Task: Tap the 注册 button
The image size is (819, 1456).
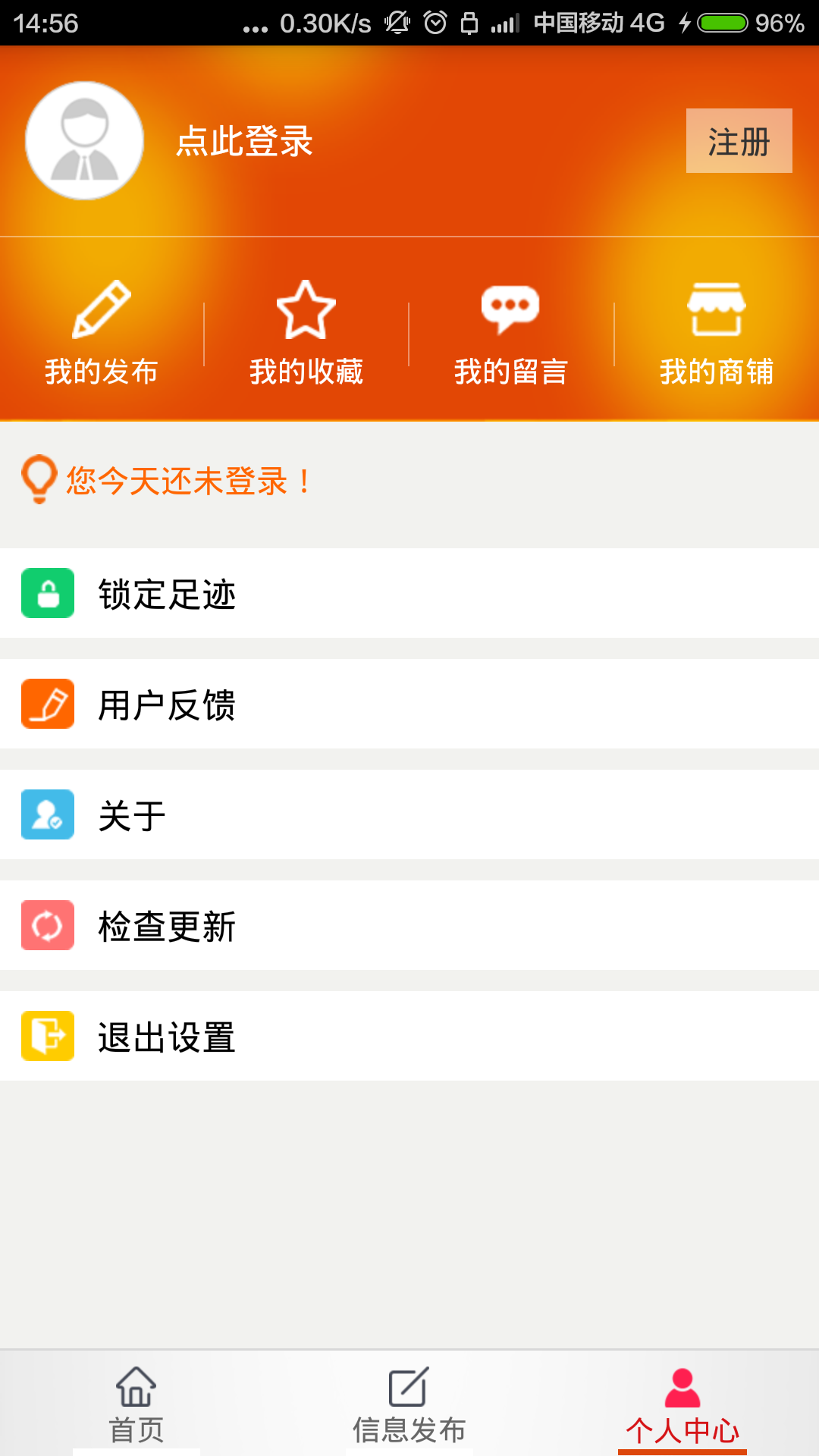Action: click(738, 140)
